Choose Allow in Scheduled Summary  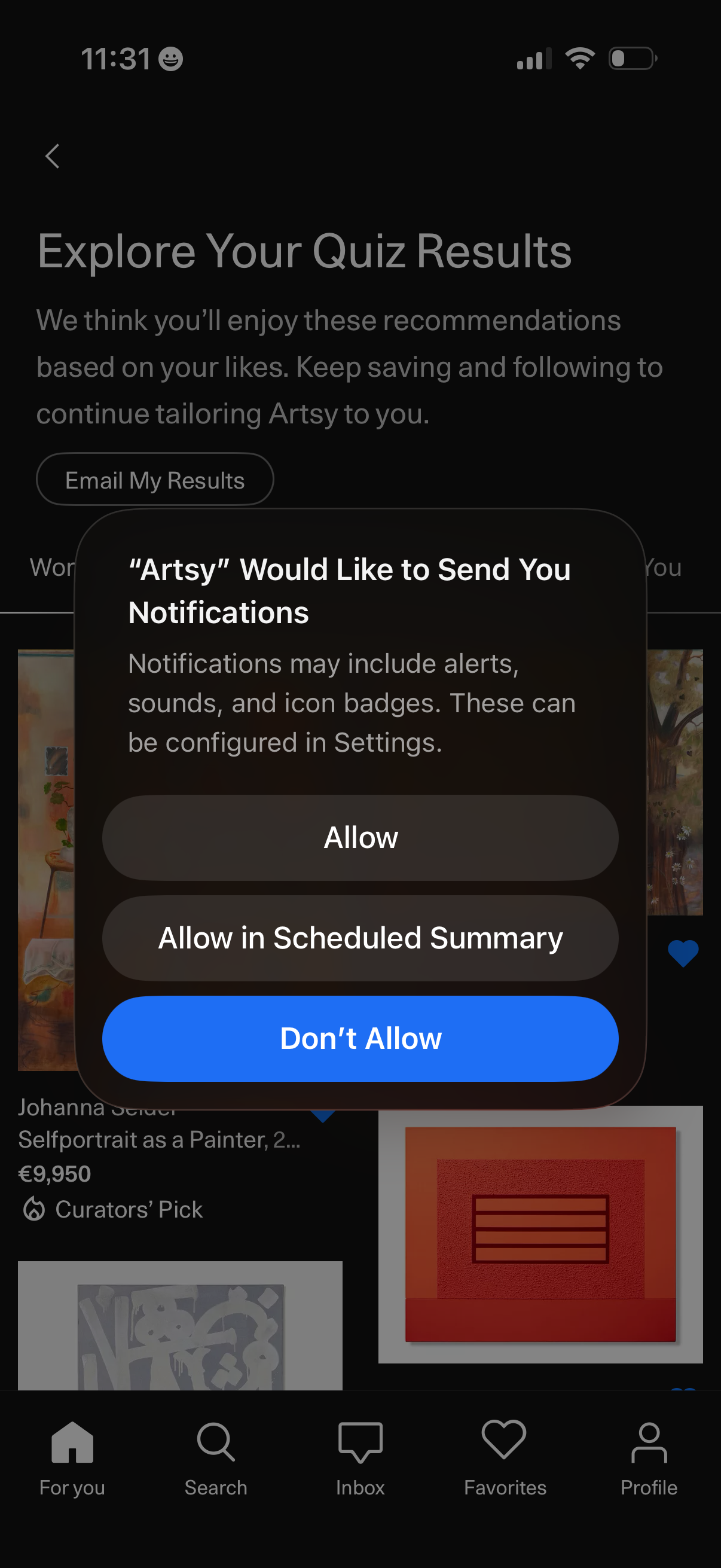pos(360,938)
